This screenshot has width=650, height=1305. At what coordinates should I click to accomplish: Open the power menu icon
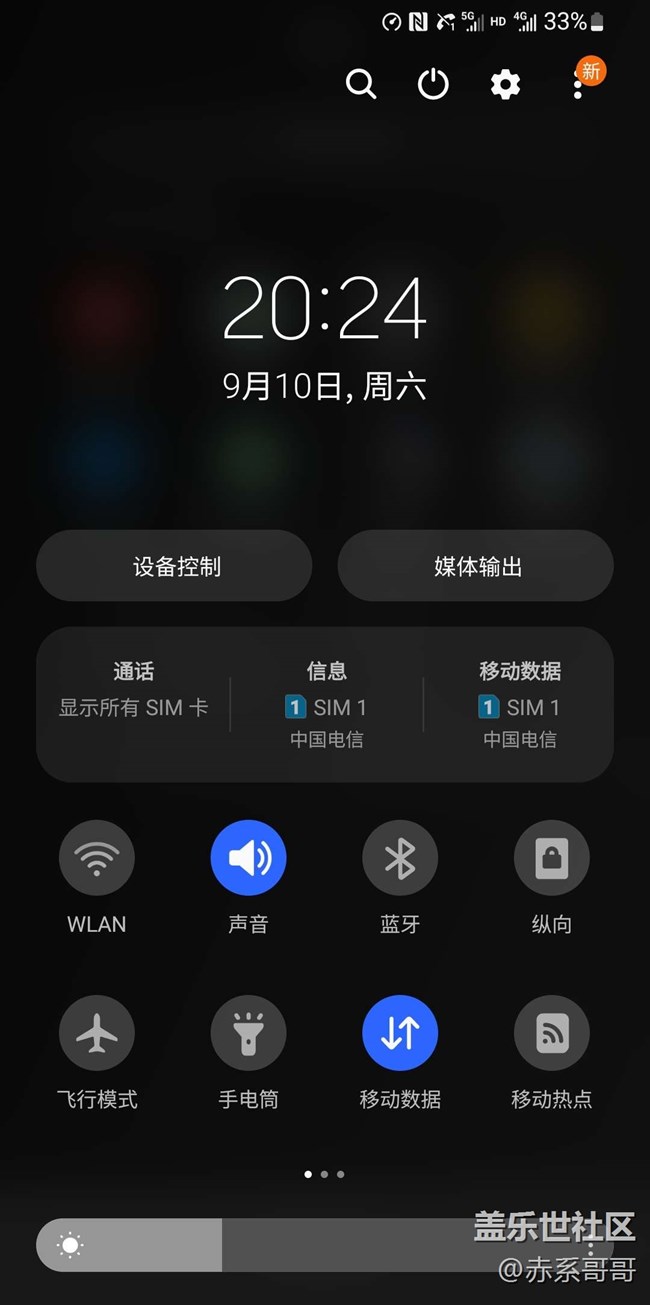coord(433,84)
